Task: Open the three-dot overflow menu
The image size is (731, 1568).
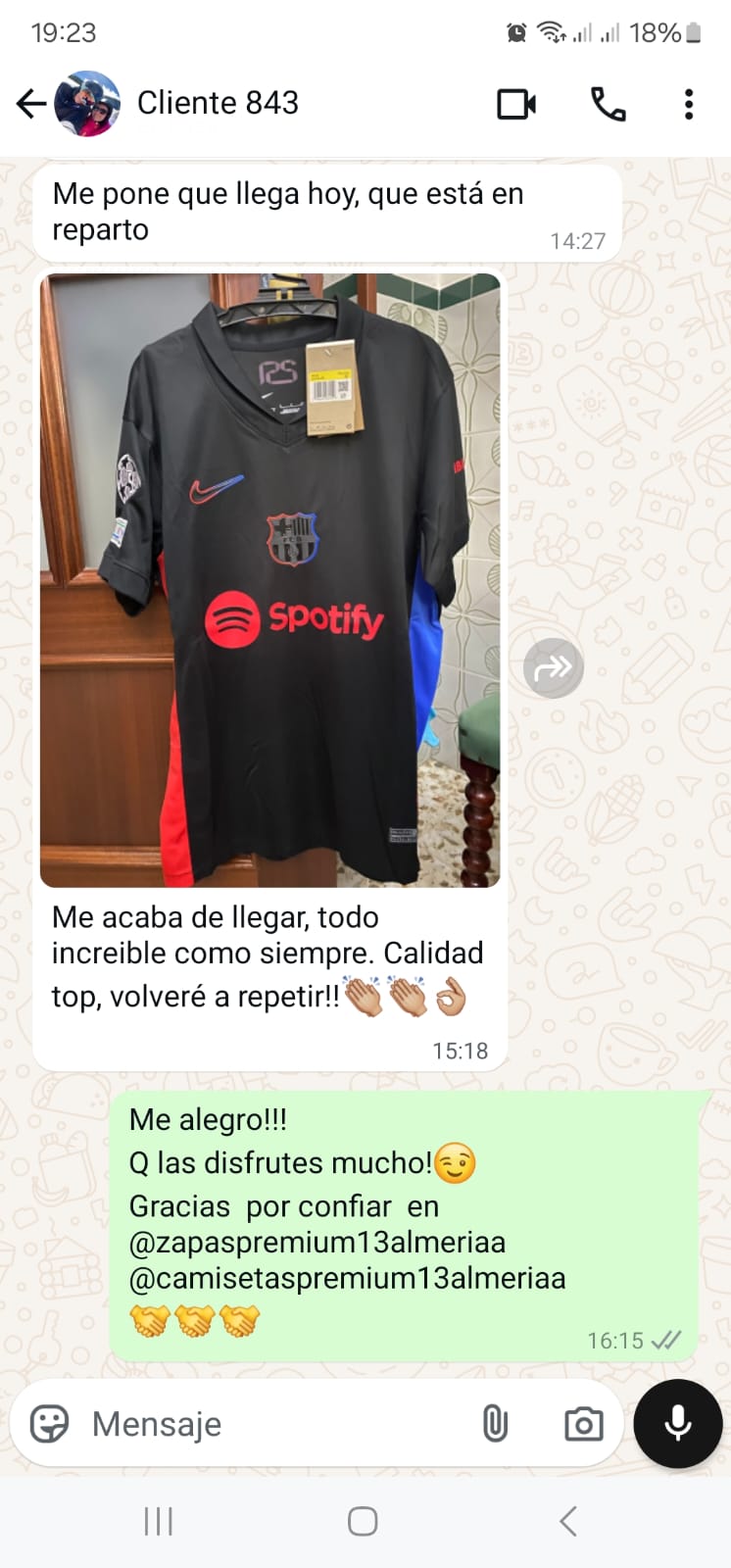Action: (x=689, y=104)
